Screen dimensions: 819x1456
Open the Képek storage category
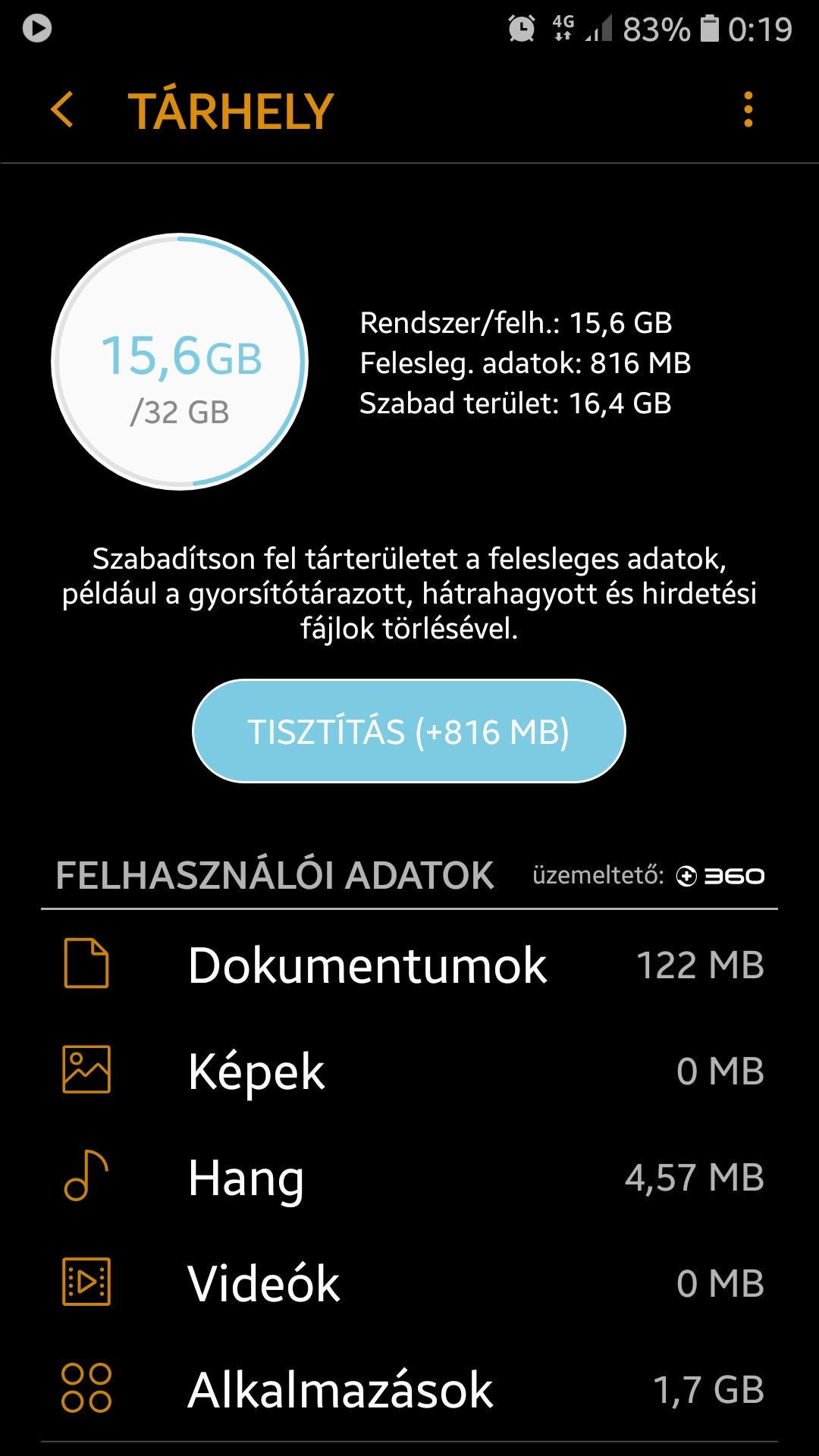tap(409, 1071)
